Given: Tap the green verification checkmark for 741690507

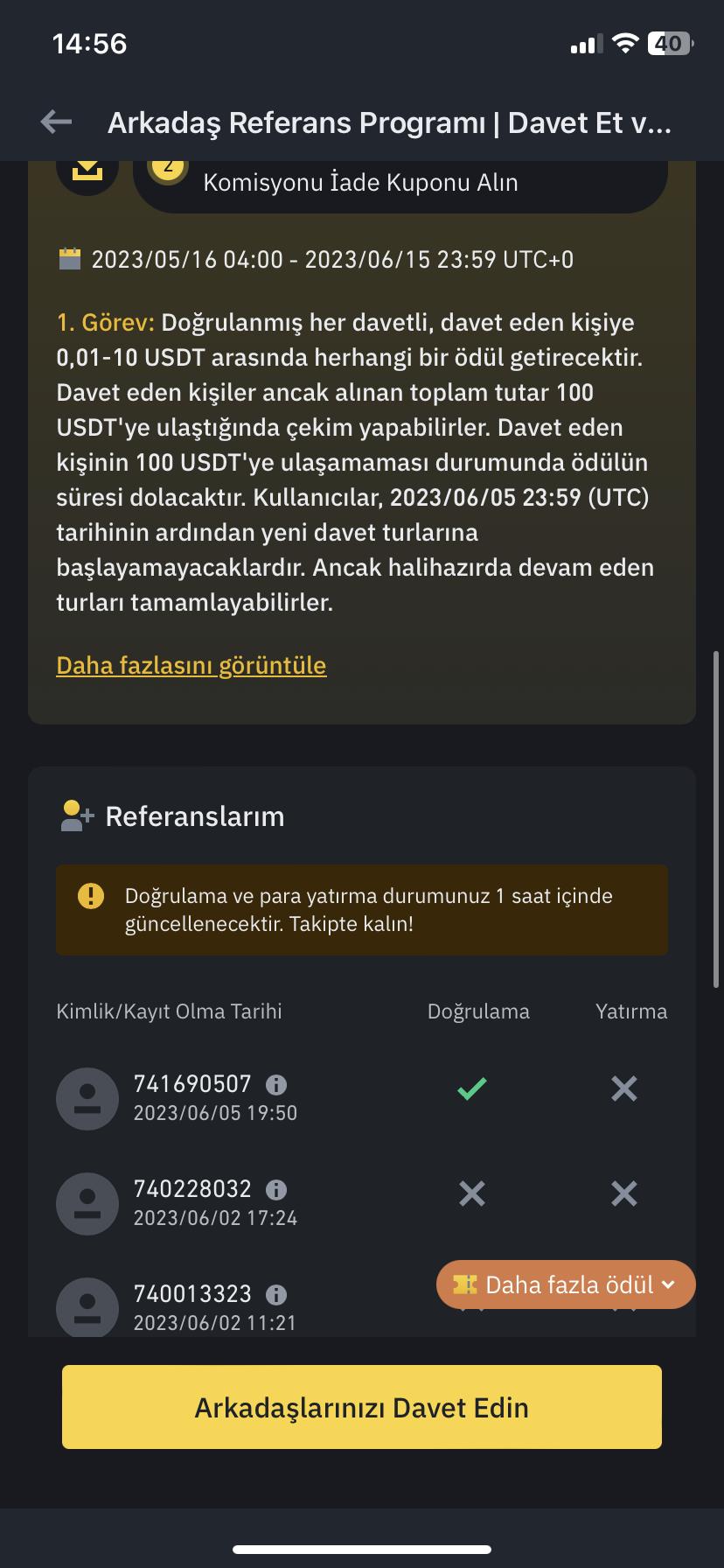Looking at the screenshot, I should pos(470,1088).
